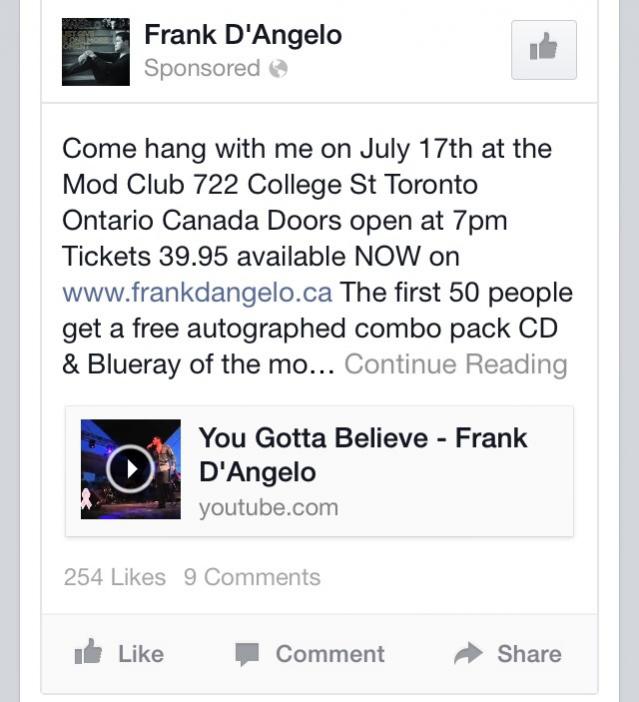Image resolution: width=639 pixels, height=702 pixels.
Task: View the 9 Comments
Action: (252, 577)
